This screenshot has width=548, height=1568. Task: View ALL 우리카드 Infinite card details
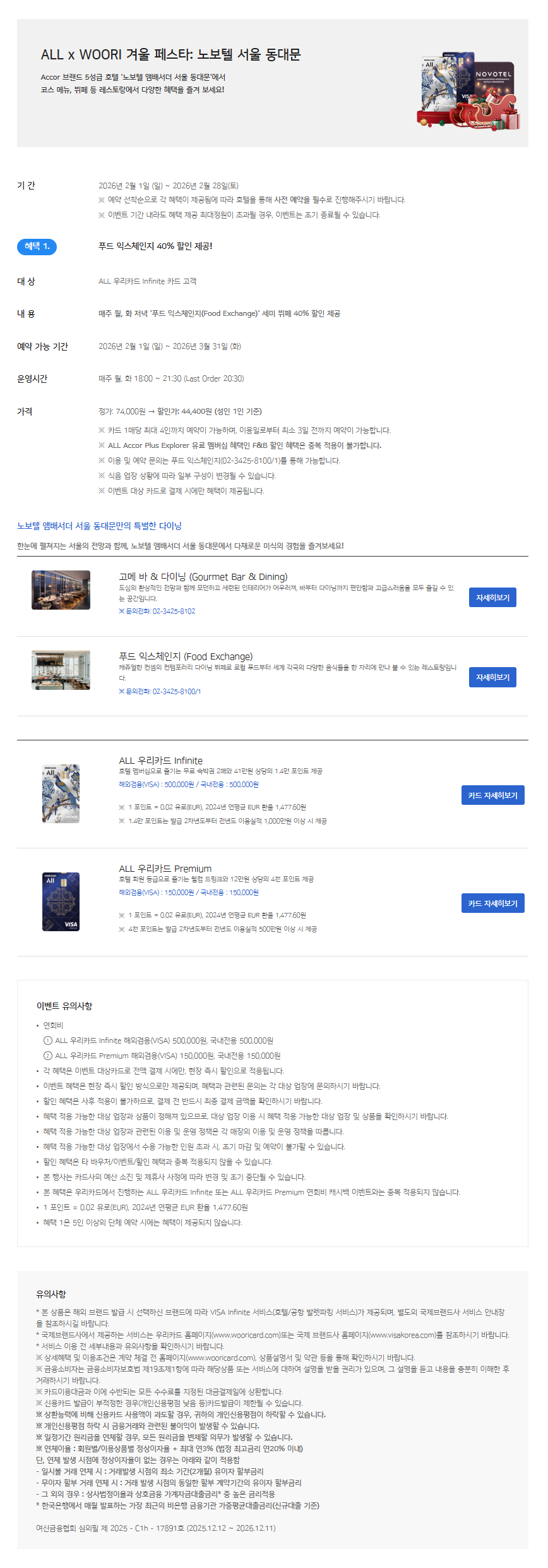click(x=492, y=795)
